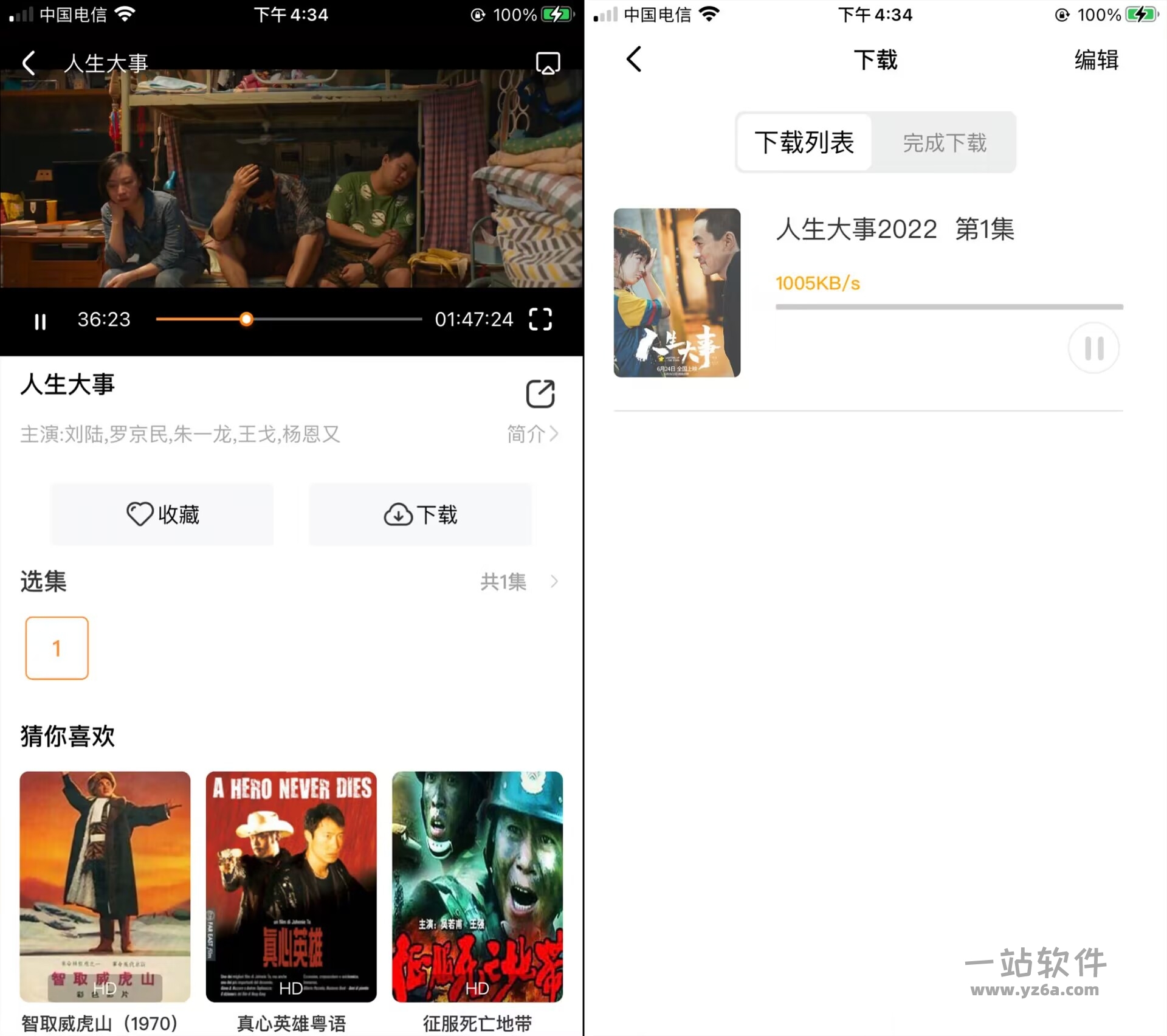Screen dimensions: 1167x1036
Task: Share 人生大事 with the share icon
Action: point(540,394)
